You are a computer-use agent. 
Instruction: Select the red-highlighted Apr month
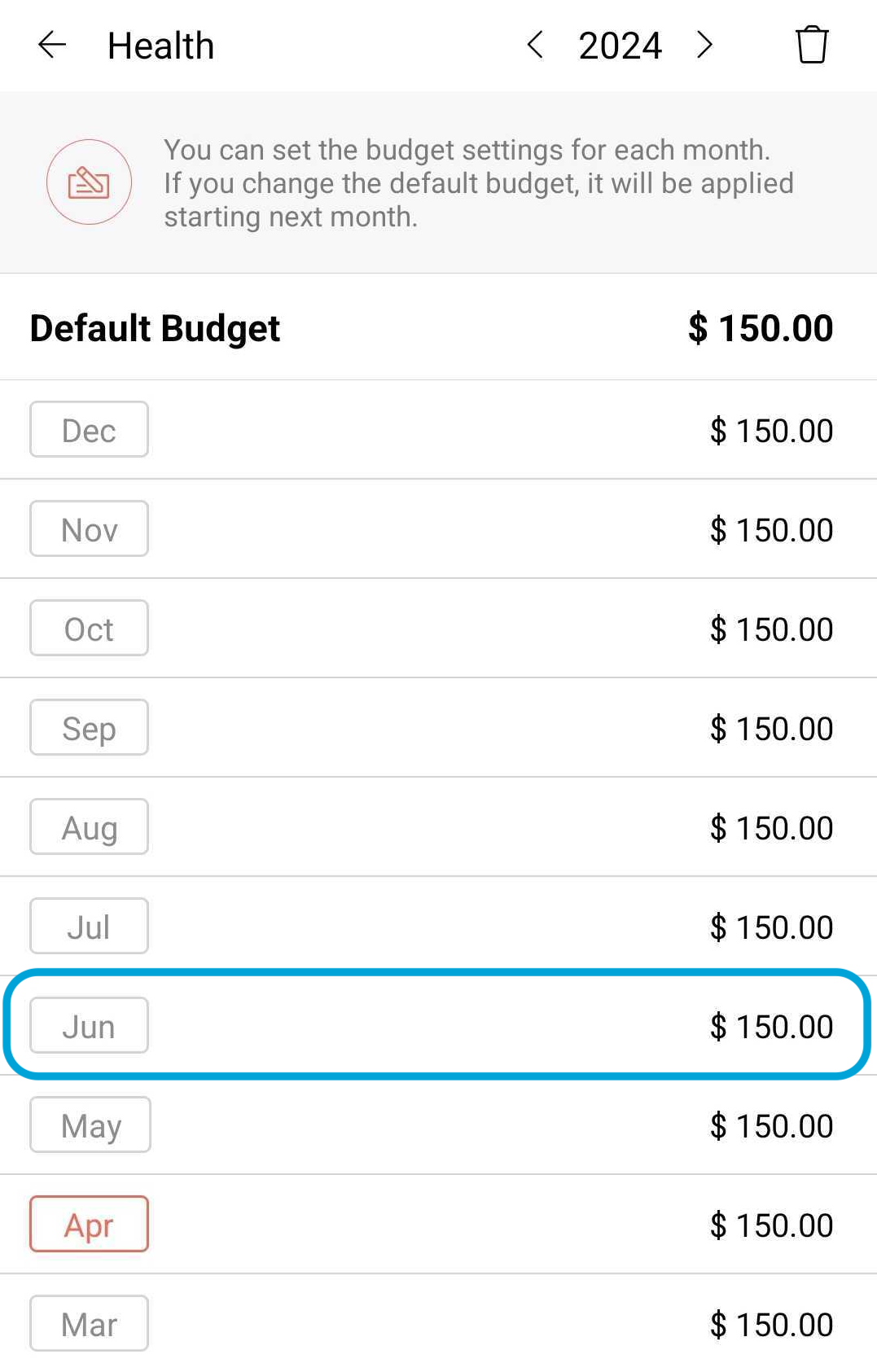(89, 1224)
